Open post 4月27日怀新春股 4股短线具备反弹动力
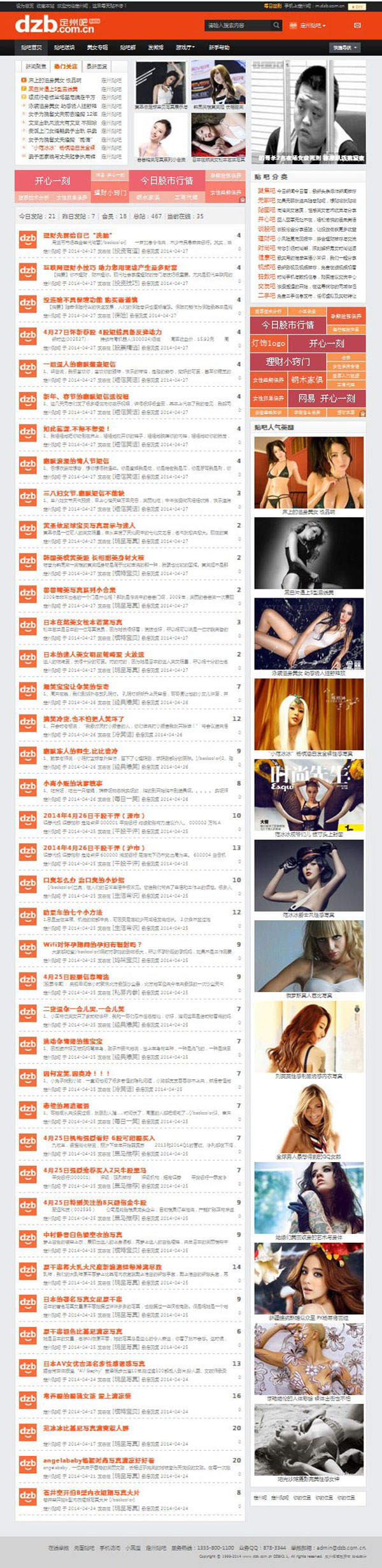 103,332
